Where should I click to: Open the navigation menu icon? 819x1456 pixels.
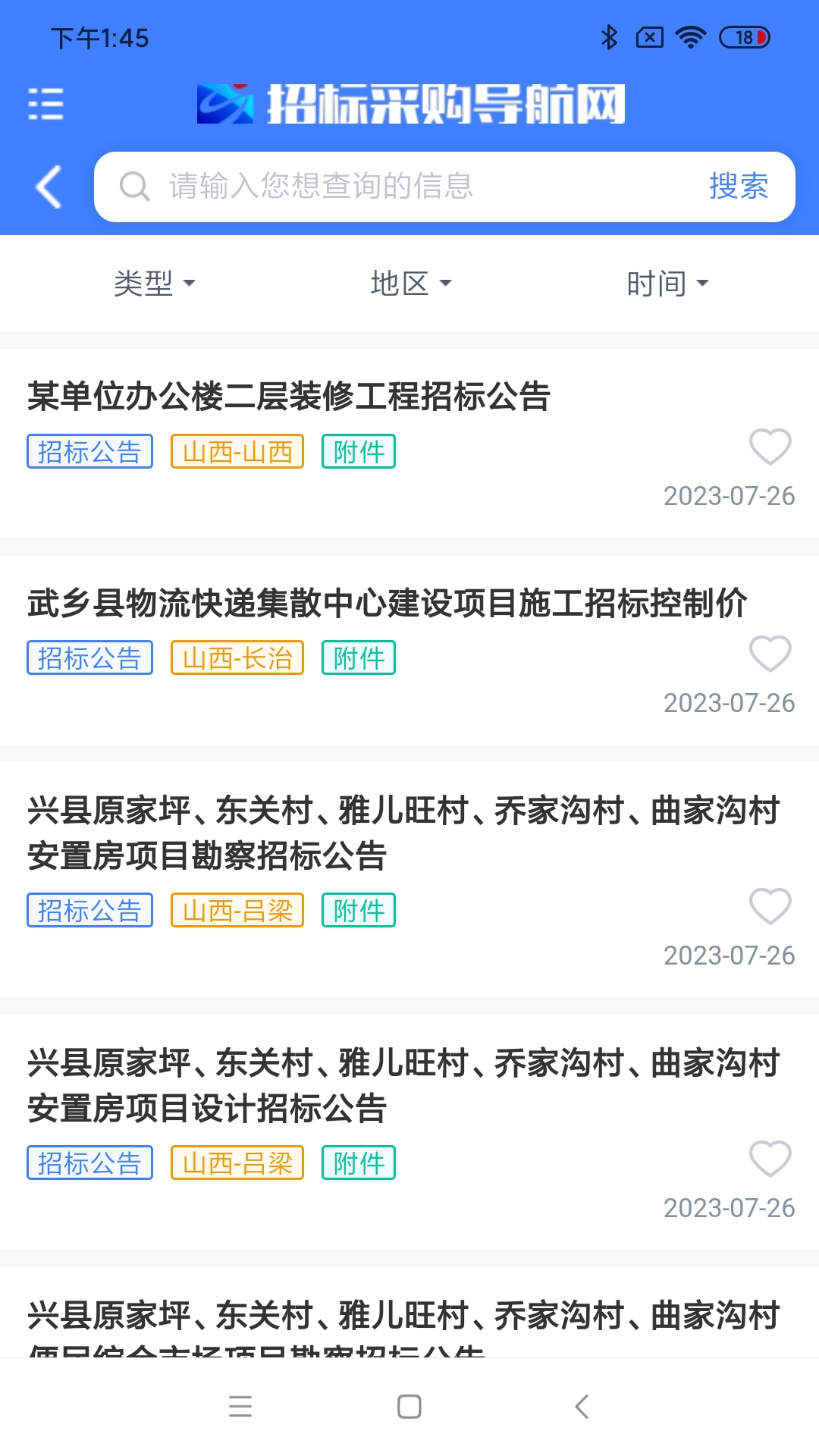coord(45,105)
